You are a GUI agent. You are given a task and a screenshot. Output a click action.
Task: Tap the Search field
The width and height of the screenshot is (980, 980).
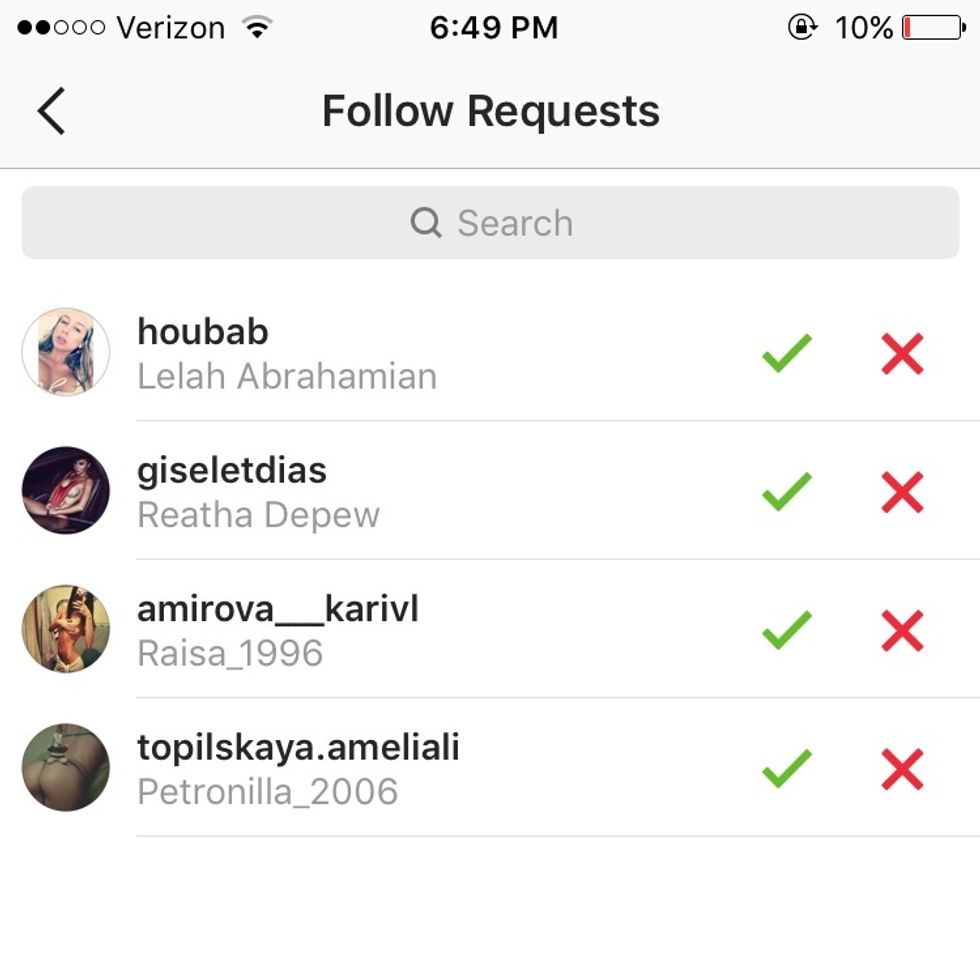490,222
